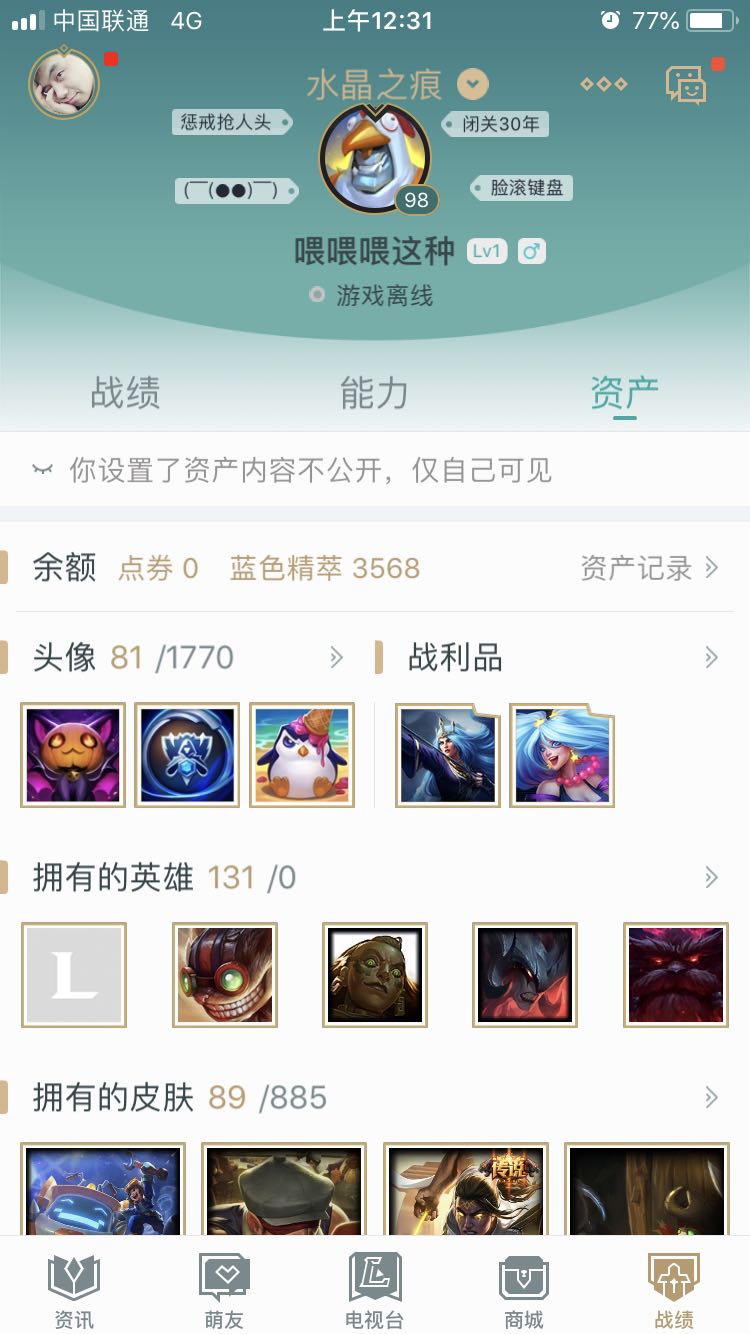Toggle the asset visibility eye icon
Viewport: 750px width, 1334px height.
pos(42,470)
